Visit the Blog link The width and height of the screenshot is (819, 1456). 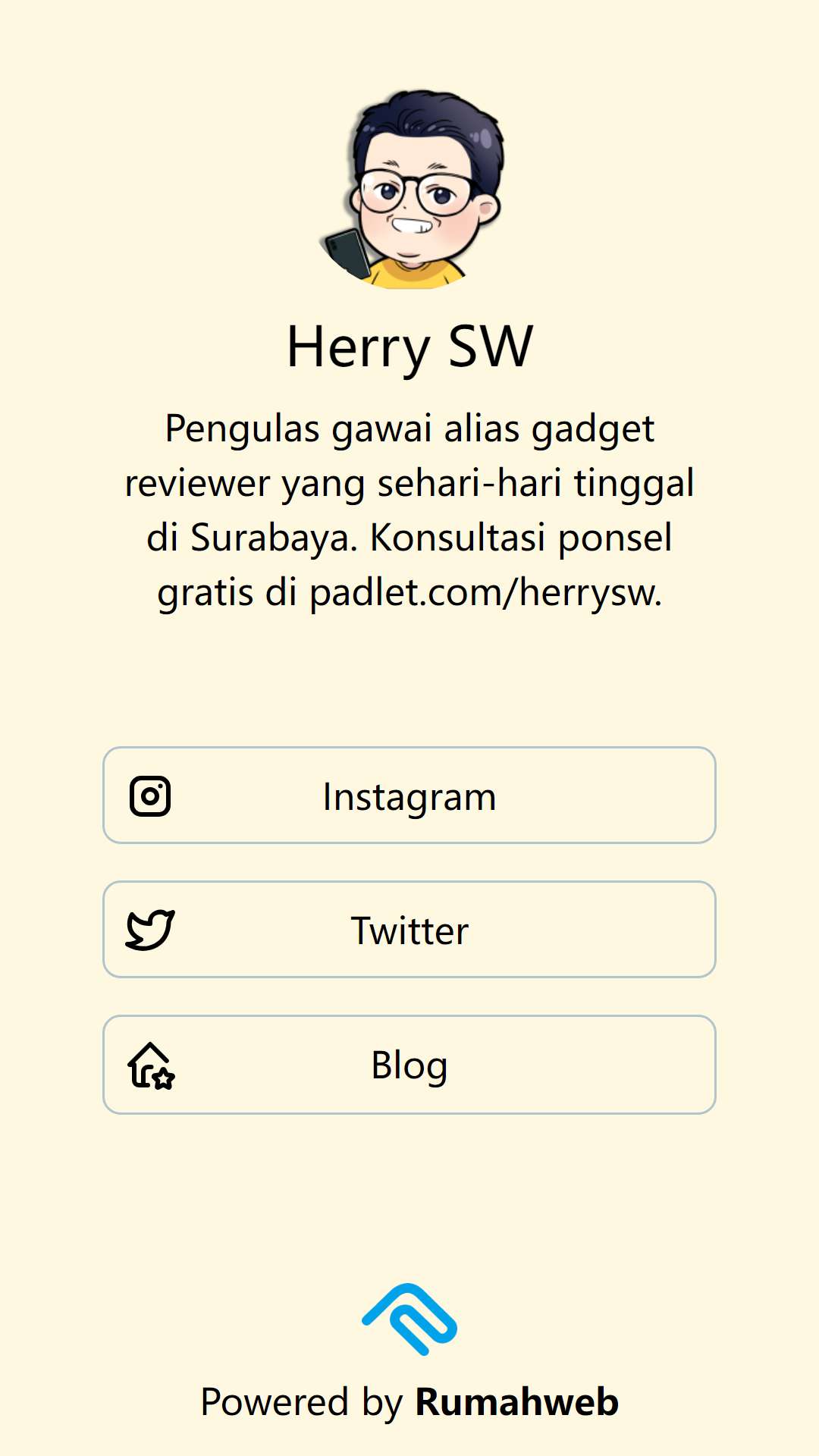tap(409, 1065)
